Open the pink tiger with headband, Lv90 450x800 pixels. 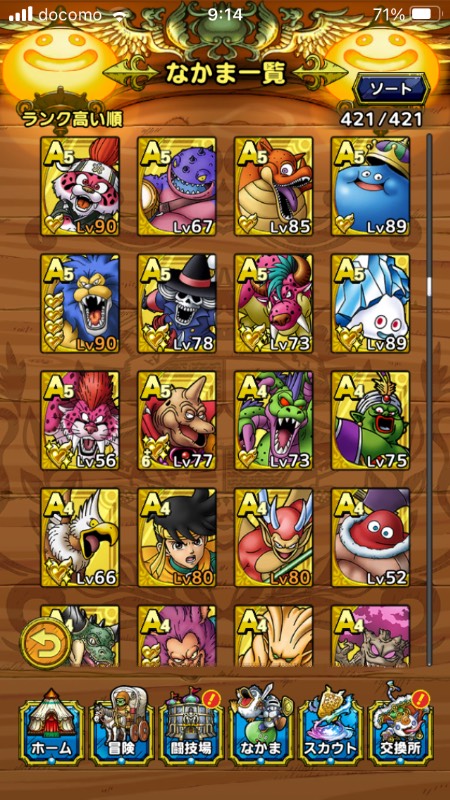point(80,186)
